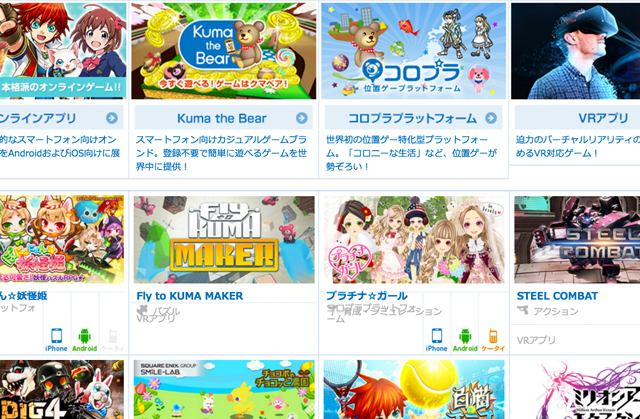Tap the コロプラ platform banner image
Viewport: 640px width, 419px height.
tap(414, 51)
